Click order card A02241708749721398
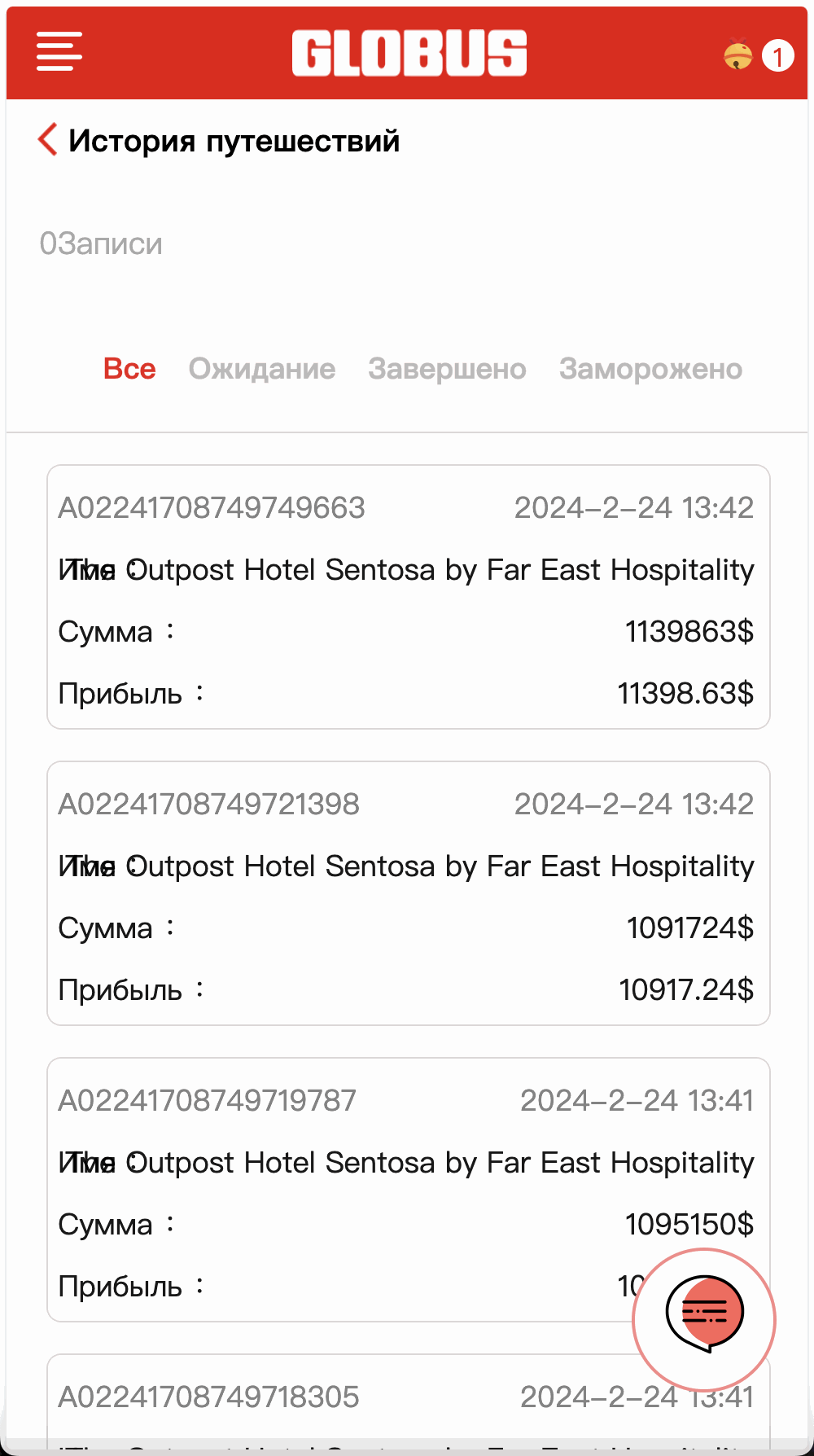Viewport: 814px width, 1456px height. (407, 891)
